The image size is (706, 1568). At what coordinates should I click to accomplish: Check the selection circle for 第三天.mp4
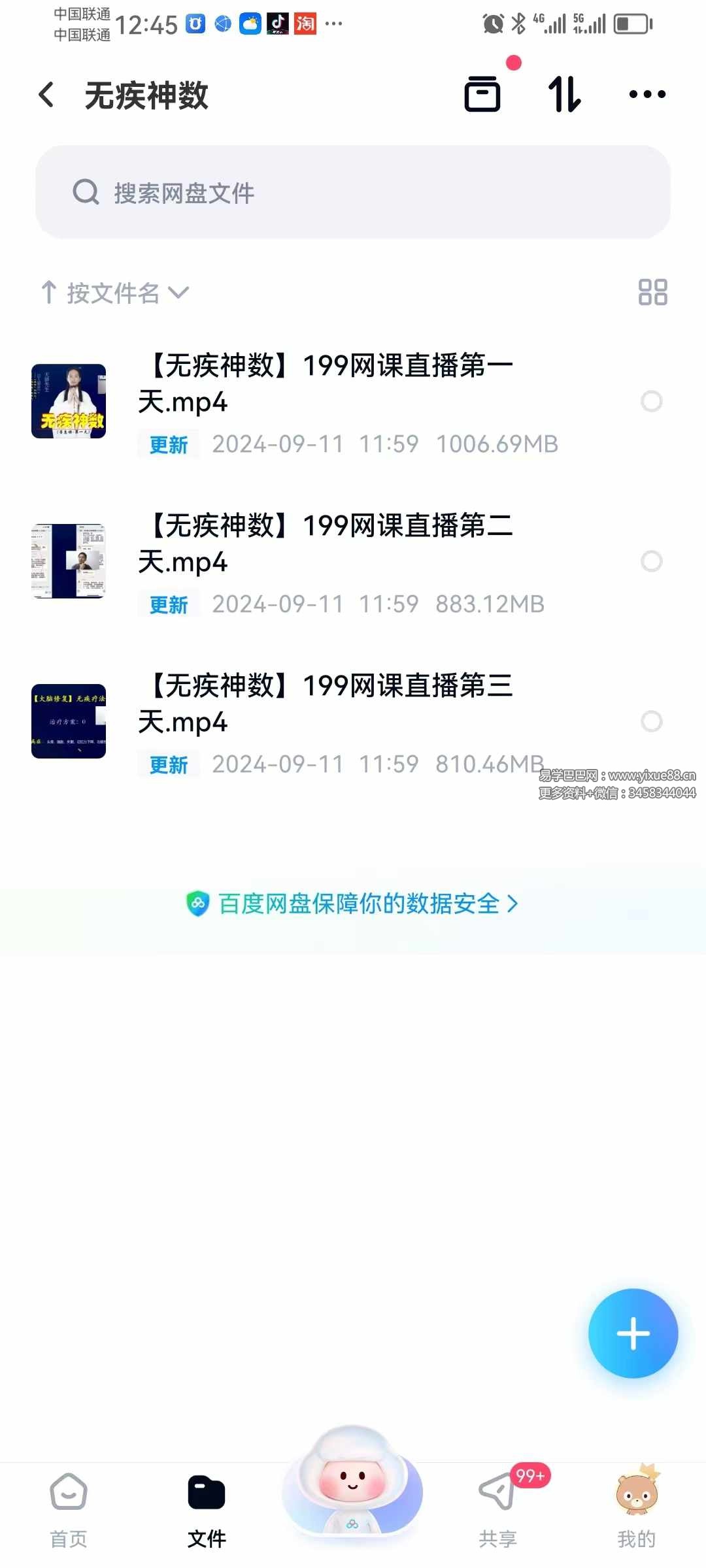[652, 721]
